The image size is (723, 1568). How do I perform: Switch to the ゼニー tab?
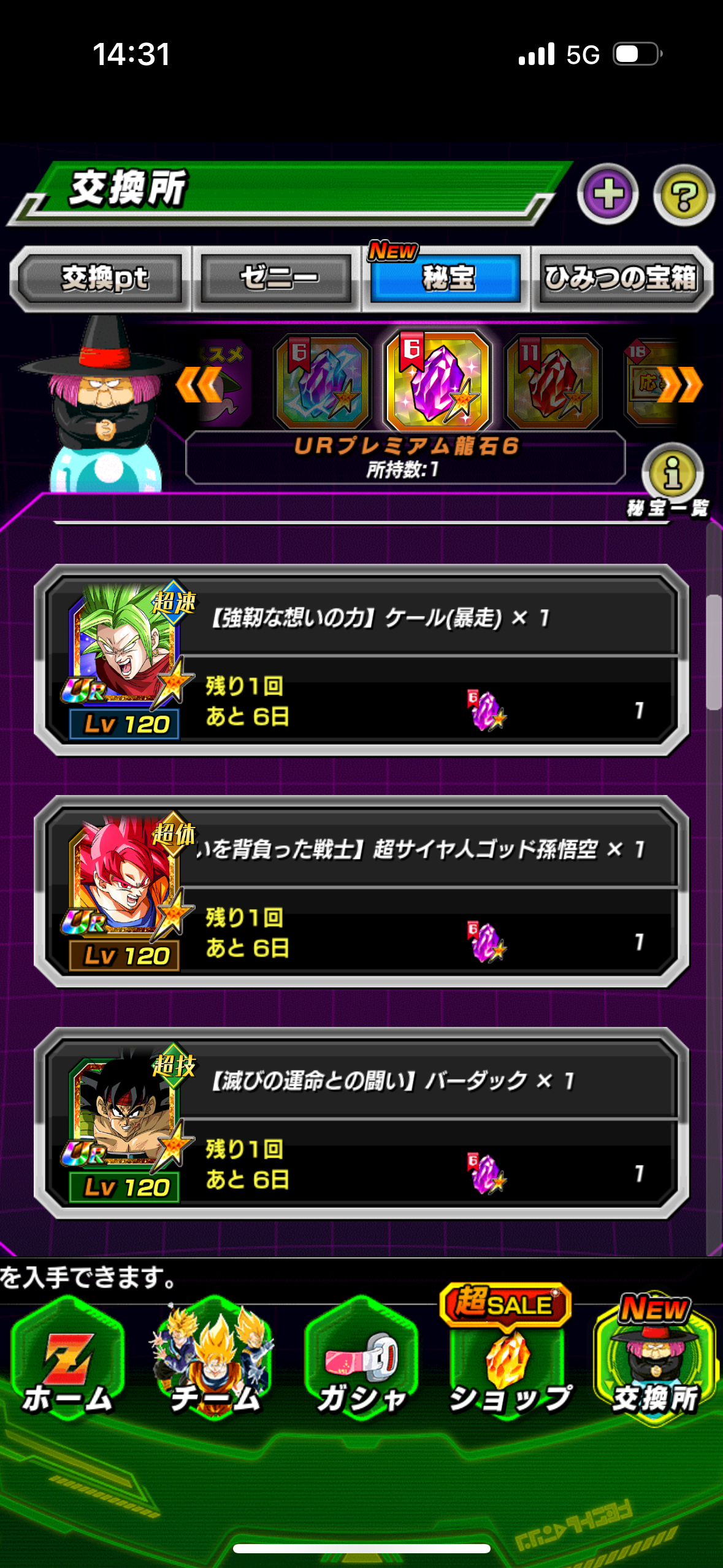point(279,279)
